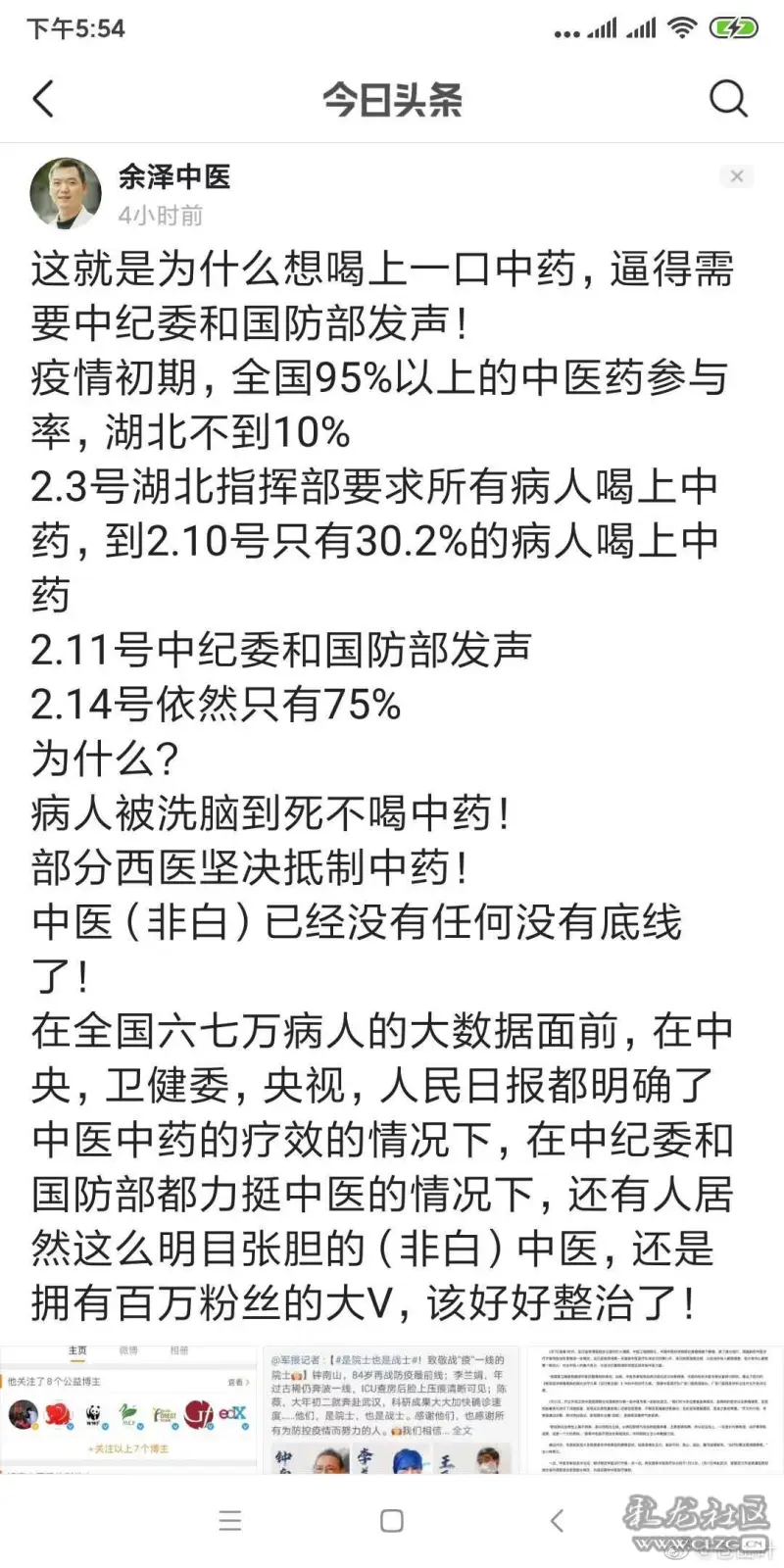The image size is (784, 1568).
Task: Open search with the magnifier icon
Action: tap(728, 99)
